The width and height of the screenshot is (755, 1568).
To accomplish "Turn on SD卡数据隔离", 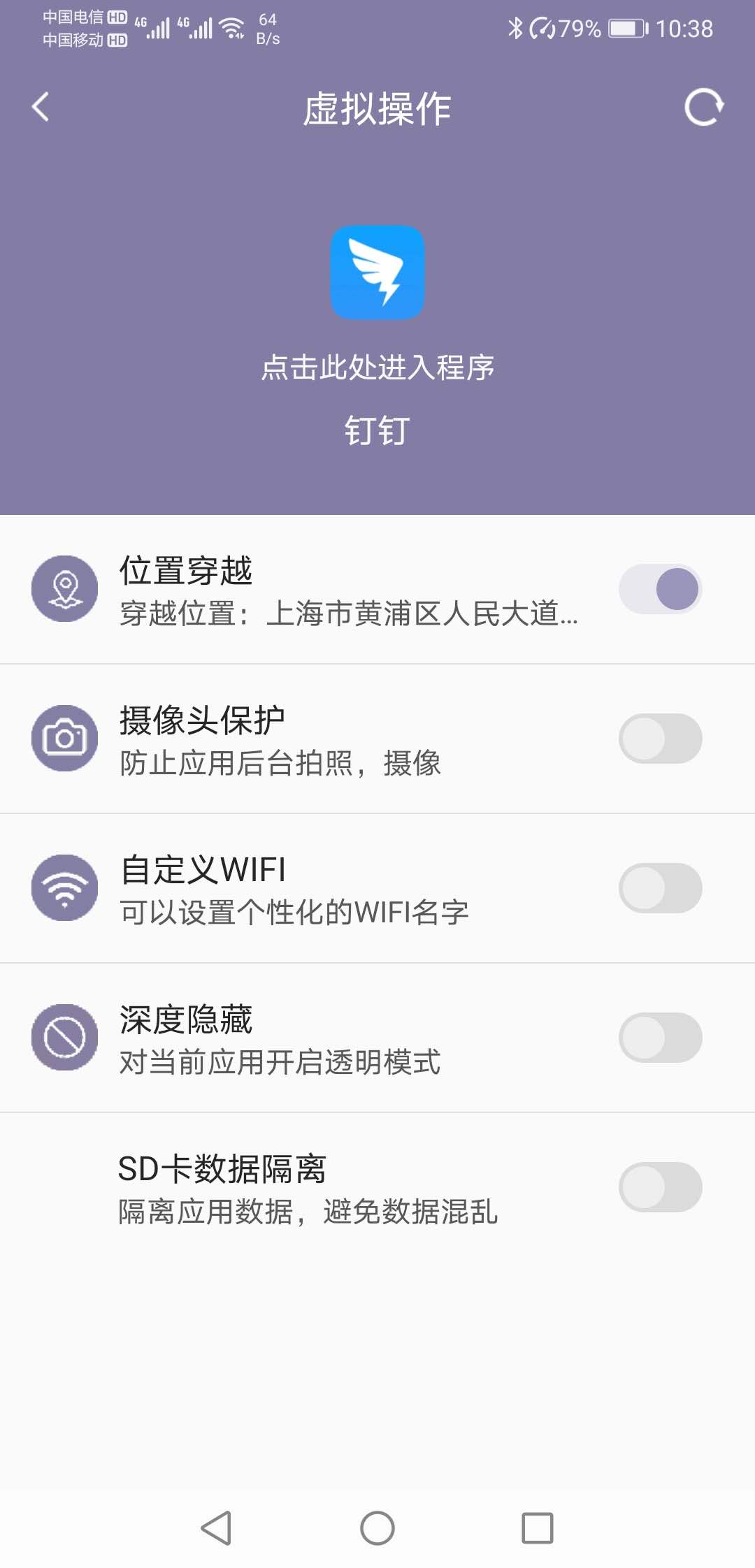I will tap(661, 1187).
